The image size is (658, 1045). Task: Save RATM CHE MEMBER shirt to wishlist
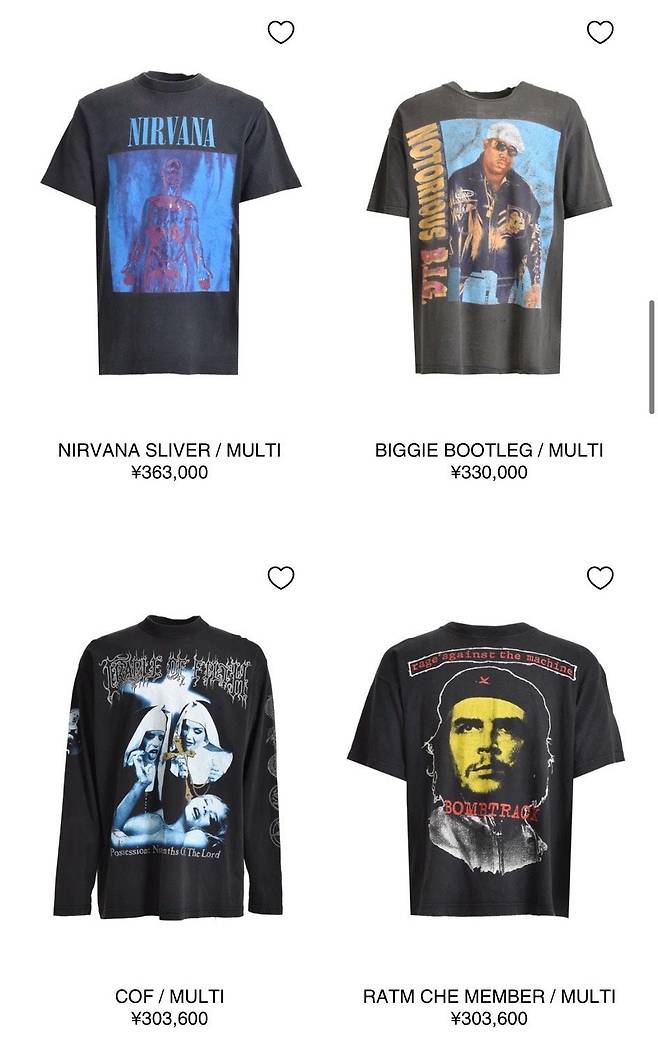point(600,577)
